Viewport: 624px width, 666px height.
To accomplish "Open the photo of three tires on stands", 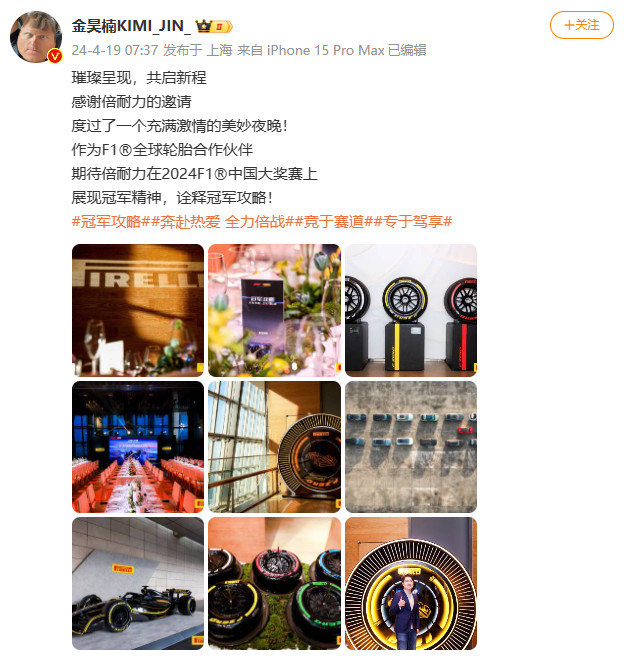I will (x=411, y=310).
